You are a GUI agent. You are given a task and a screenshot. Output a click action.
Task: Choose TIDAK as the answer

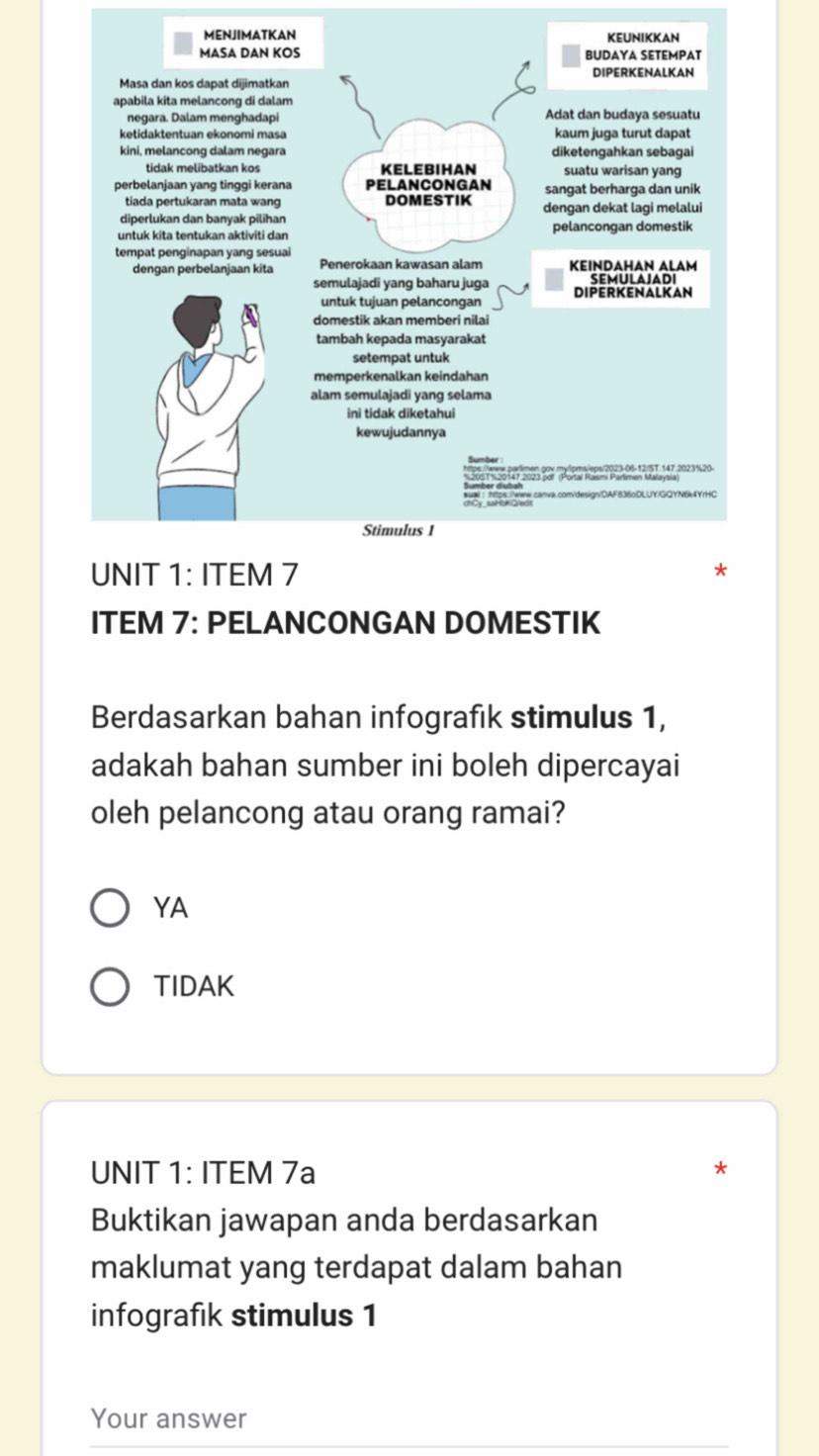pyautogui.click(x=110, y=987)
